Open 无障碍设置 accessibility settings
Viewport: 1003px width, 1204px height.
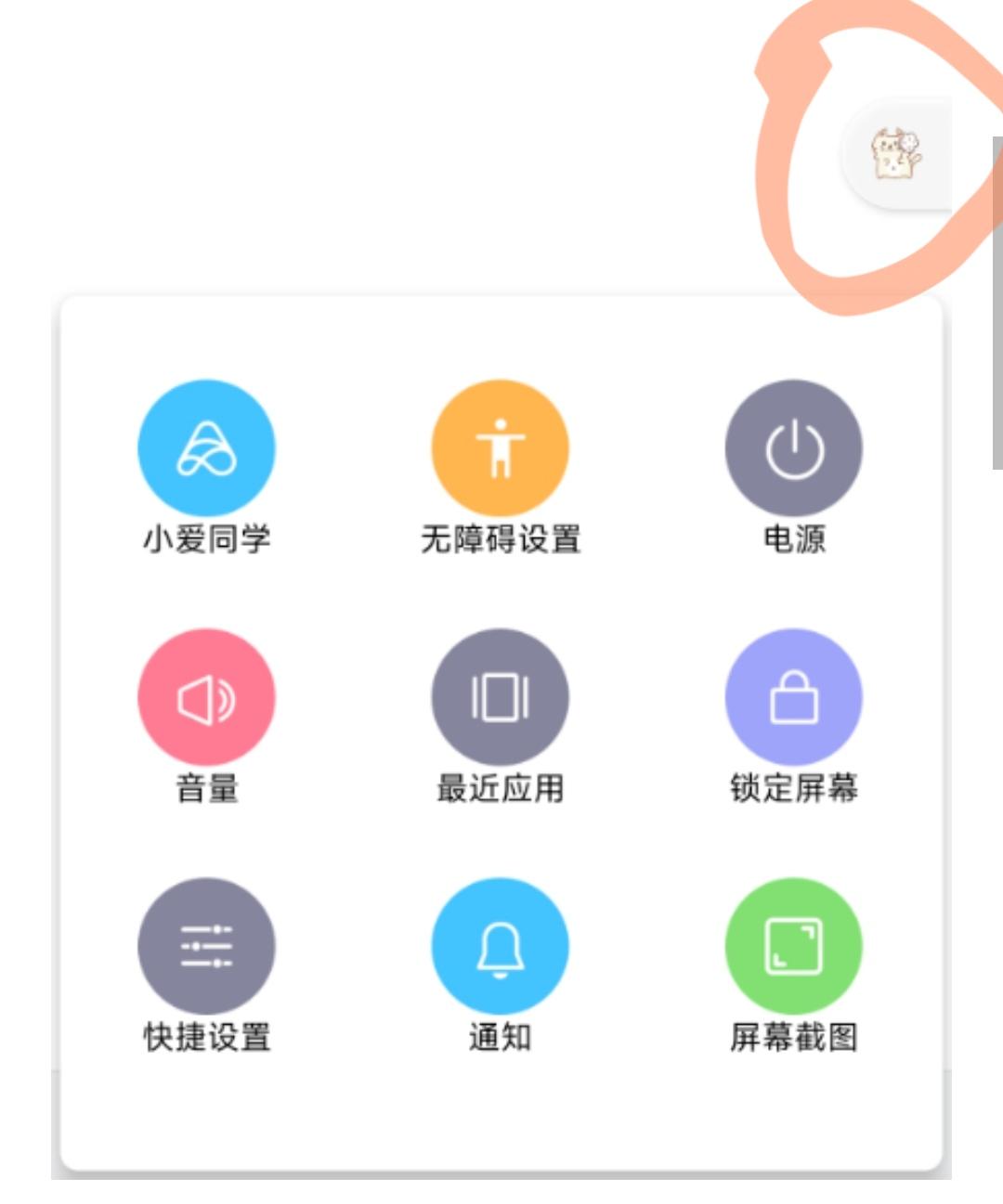(500, 447)
